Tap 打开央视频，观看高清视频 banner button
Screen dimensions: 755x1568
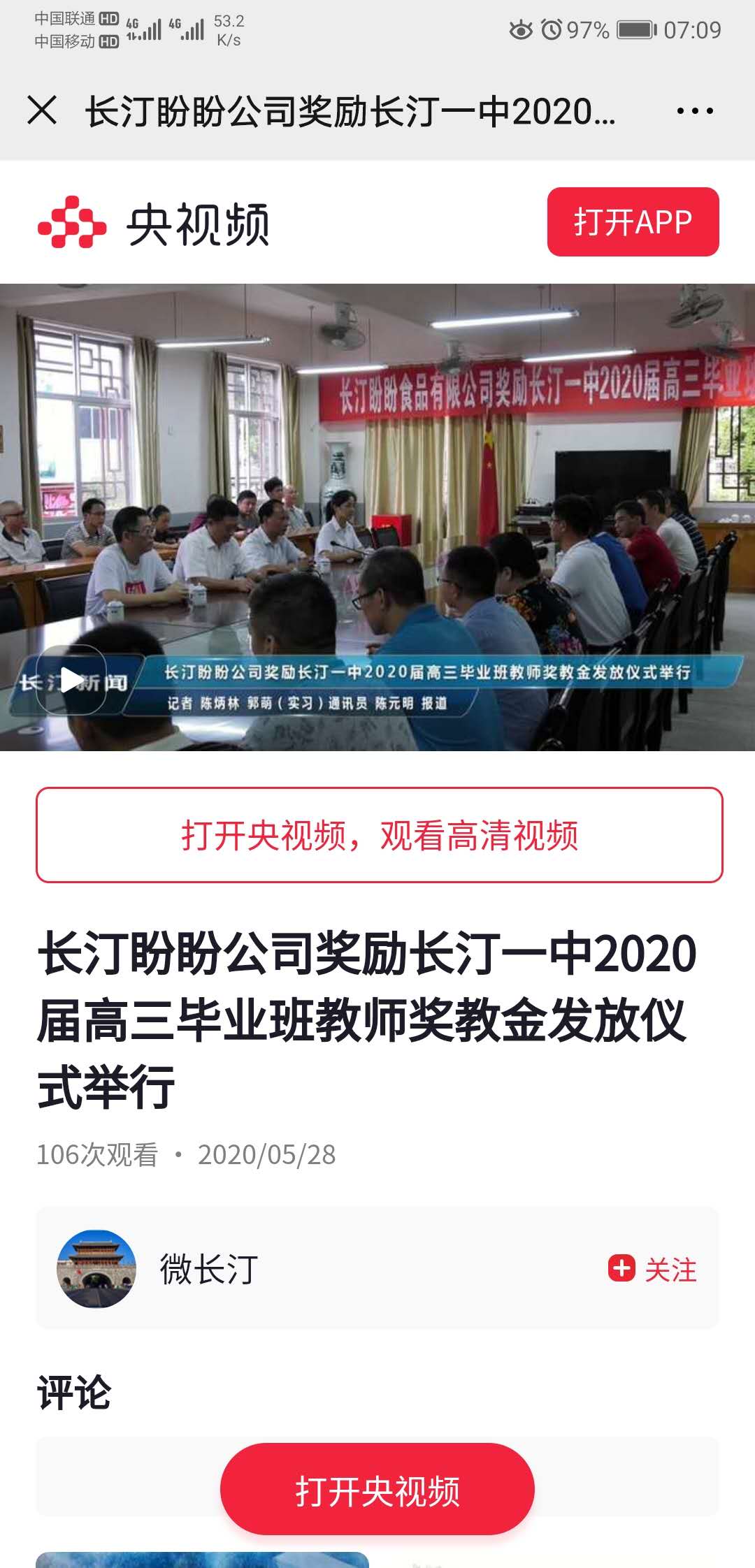click(x=379, y=835)
